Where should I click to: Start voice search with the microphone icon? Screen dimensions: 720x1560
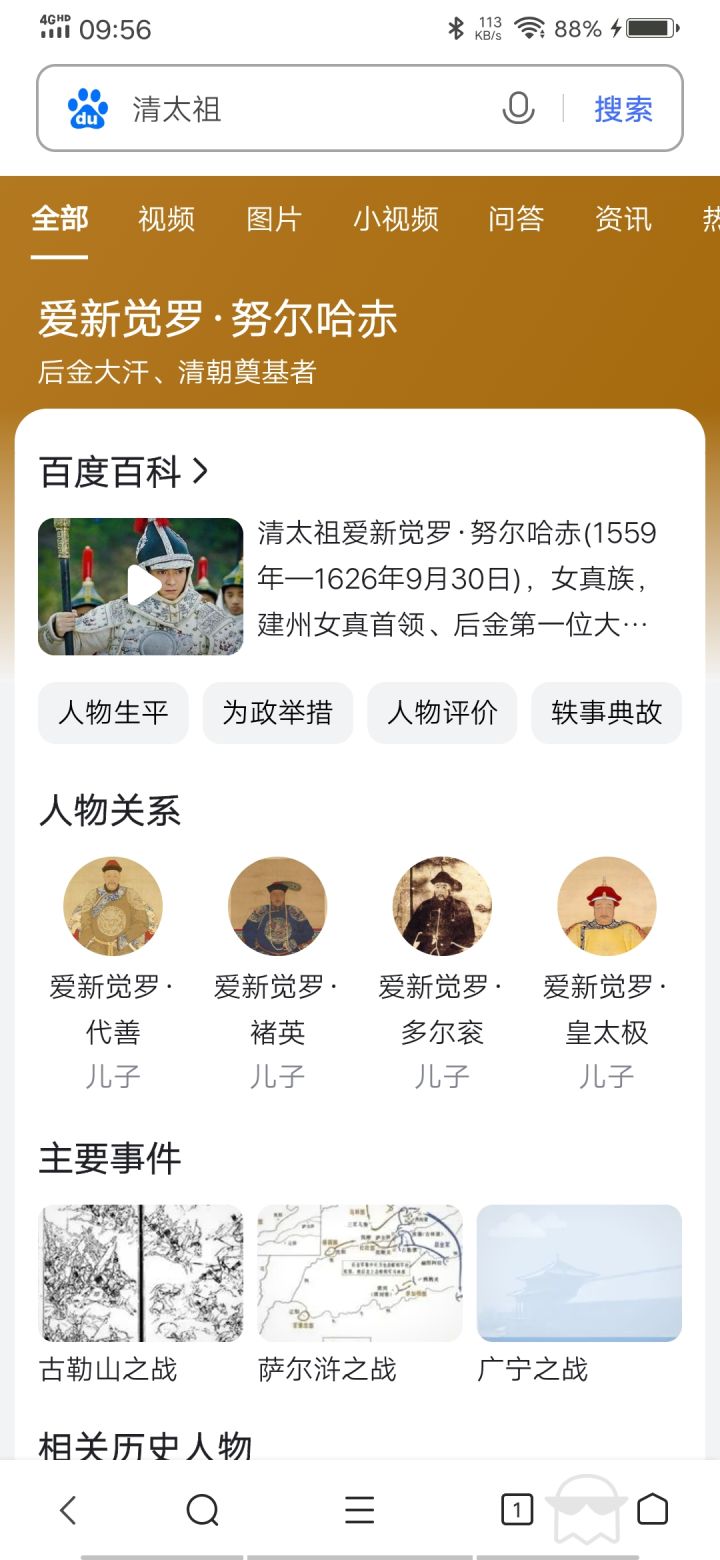[x=518, y=109]
